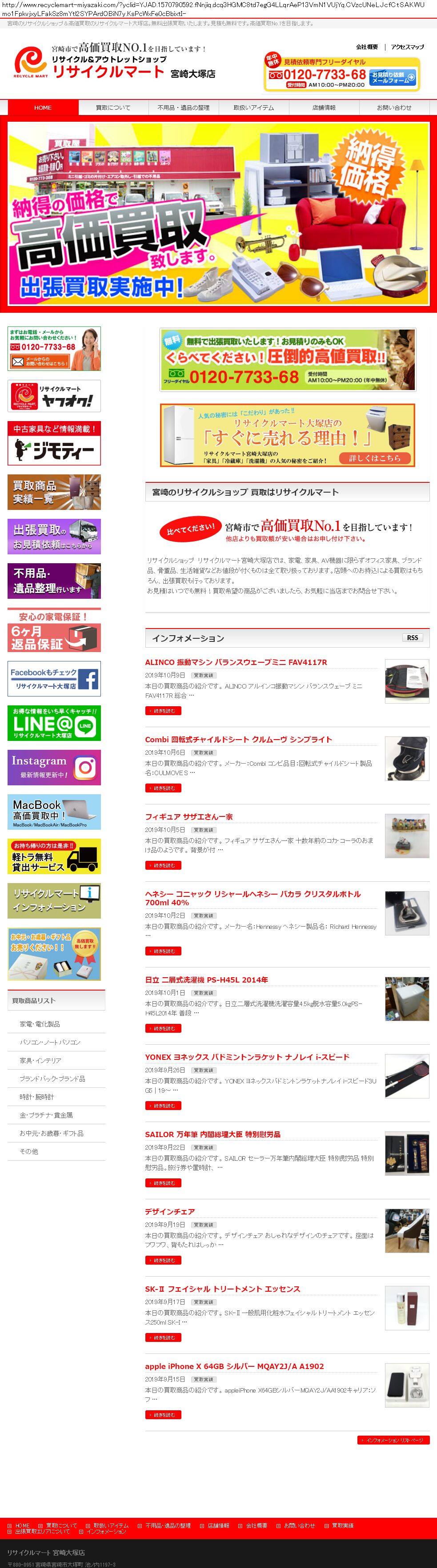Select 家電・電化製品 in 買取商品リスト
437x1568 pixels.
(x=40, y=1024)
